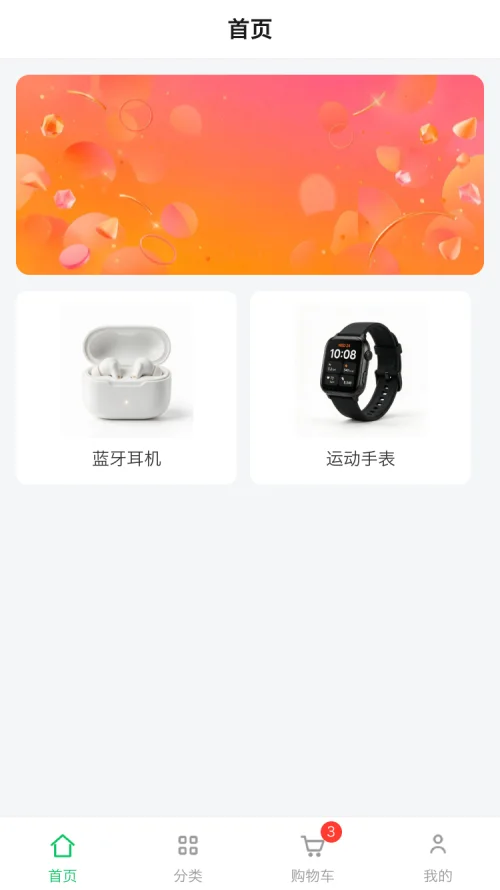500x890 pixels.
Task: Open the 运动手表 product card
Action: pyautogui.click(x=360, y=388)
